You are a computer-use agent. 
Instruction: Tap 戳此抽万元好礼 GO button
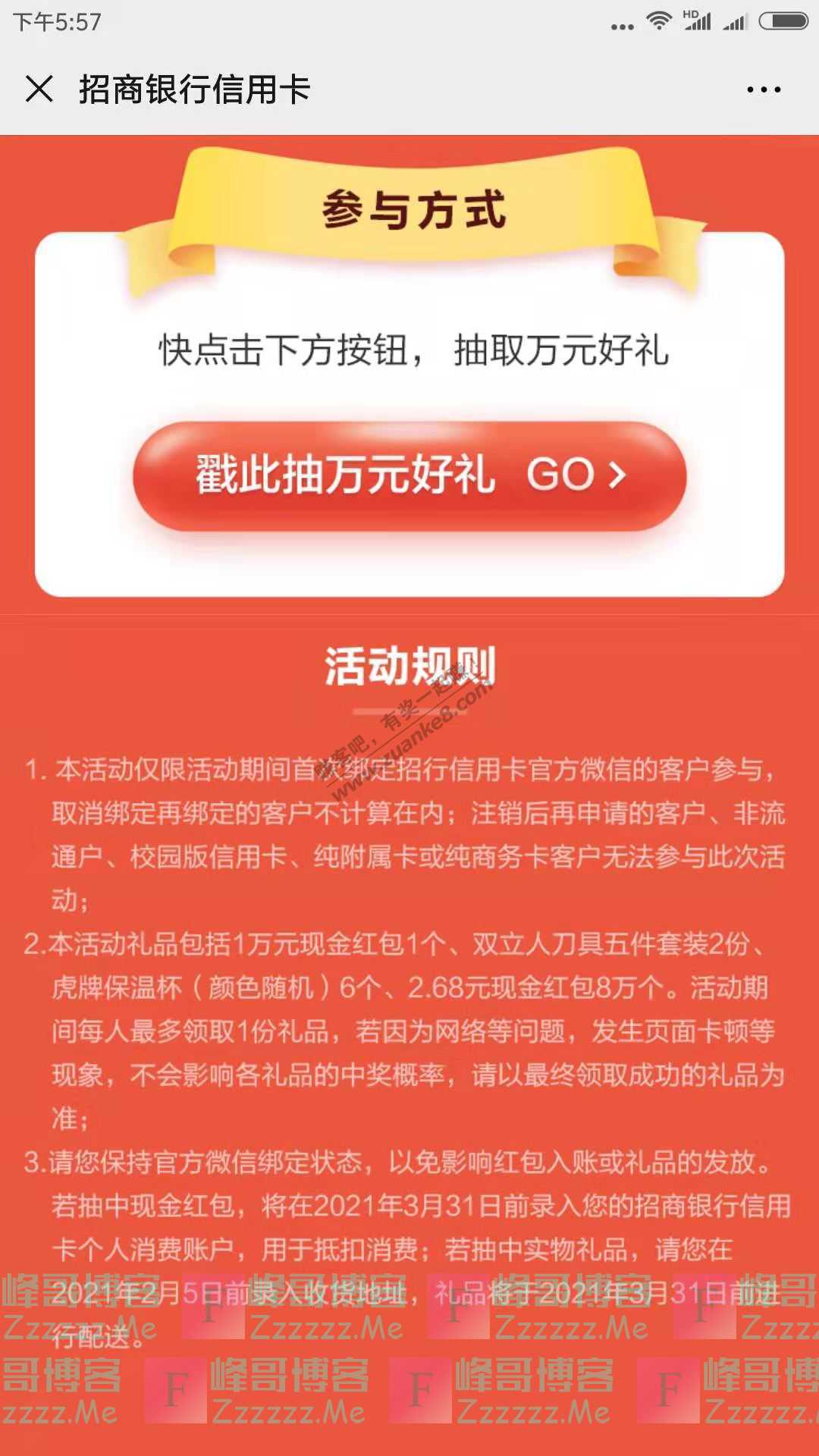(x=409, y=475)
